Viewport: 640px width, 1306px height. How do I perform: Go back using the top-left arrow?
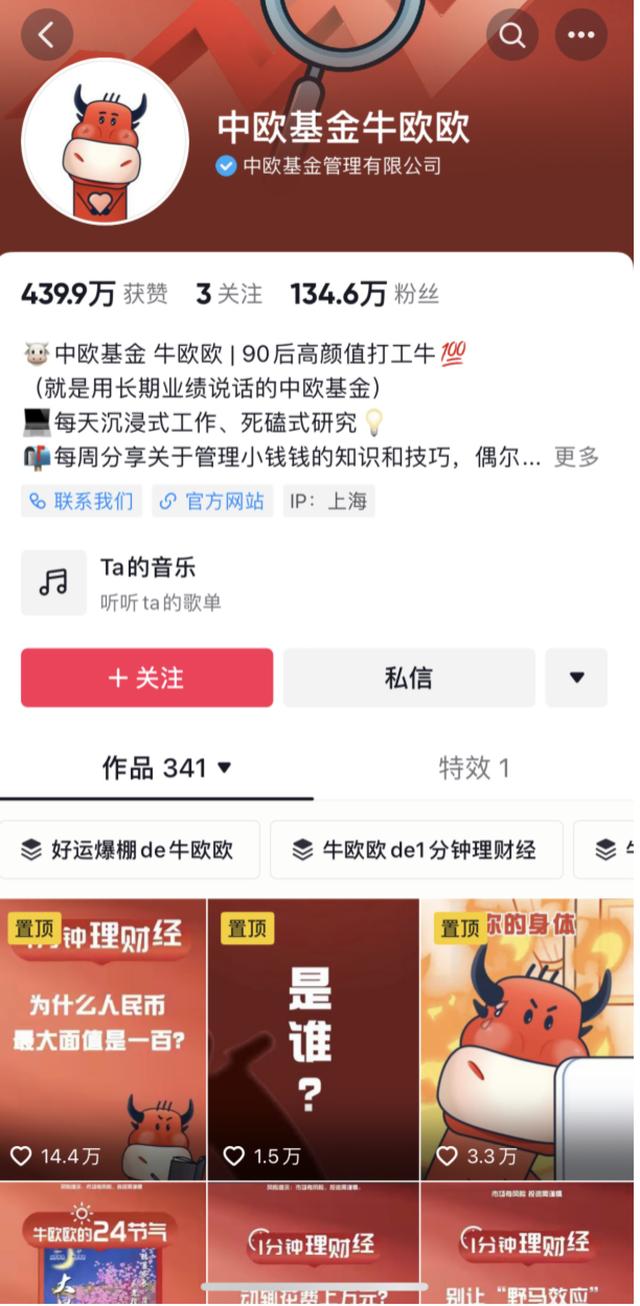coord(46,35)
